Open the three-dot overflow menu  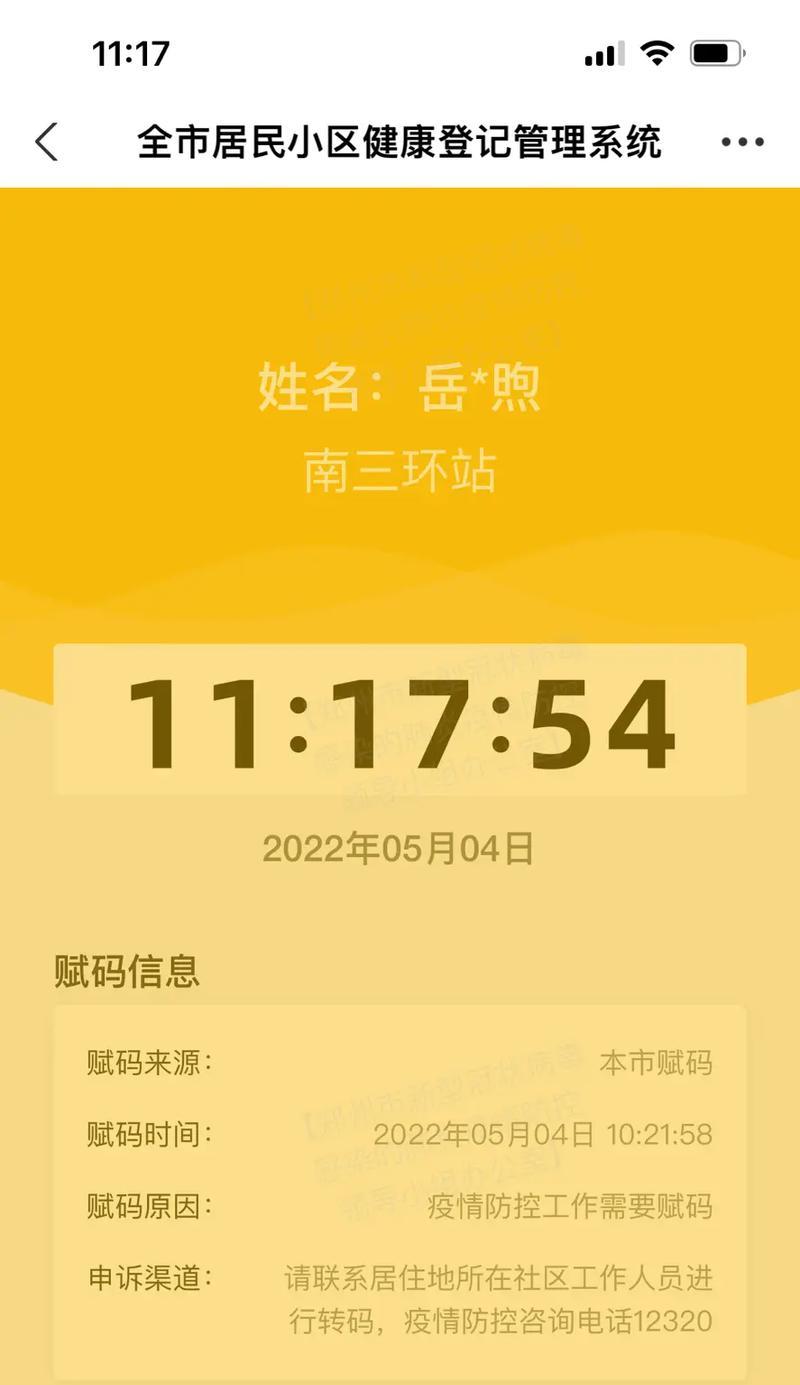742,143
